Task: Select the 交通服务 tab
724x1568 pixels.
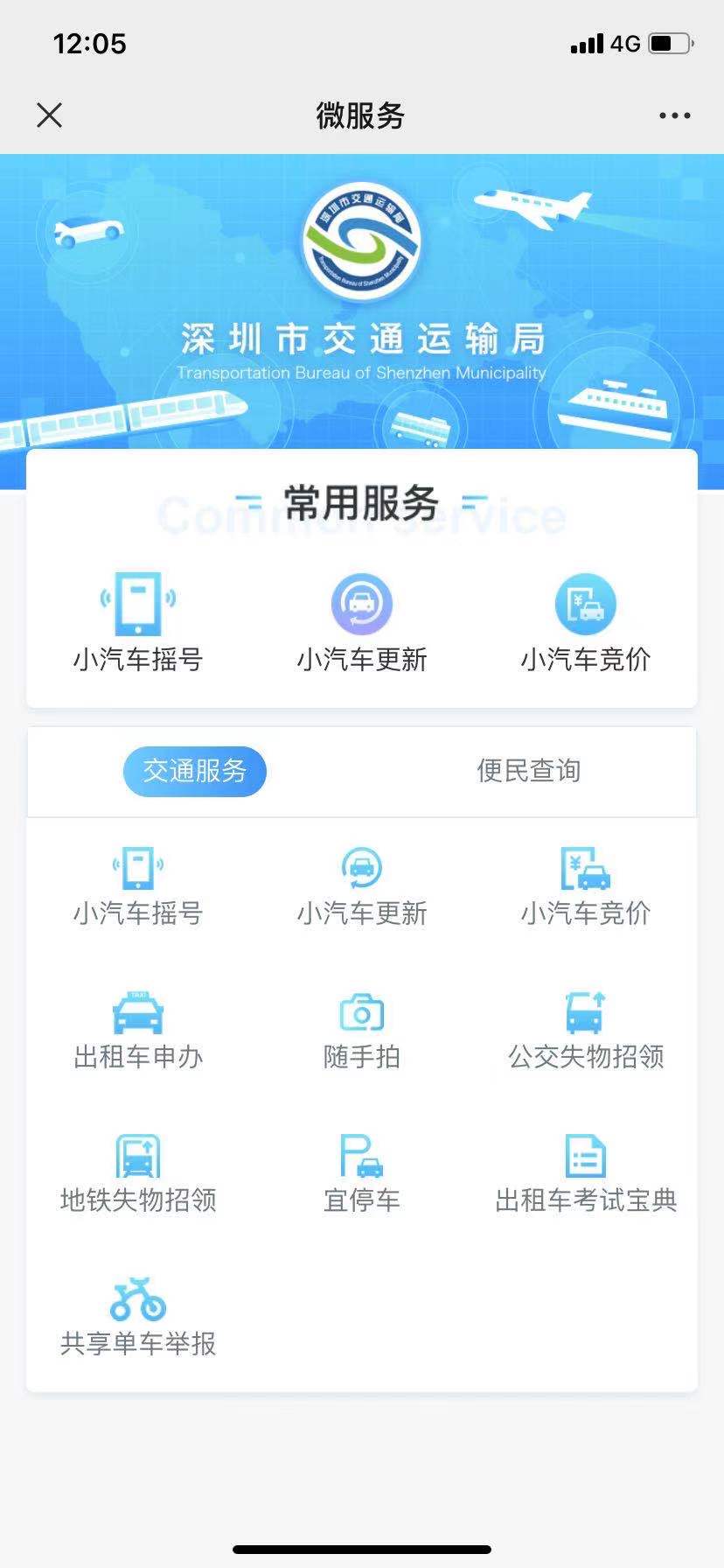Action: (x=193, y=771)
